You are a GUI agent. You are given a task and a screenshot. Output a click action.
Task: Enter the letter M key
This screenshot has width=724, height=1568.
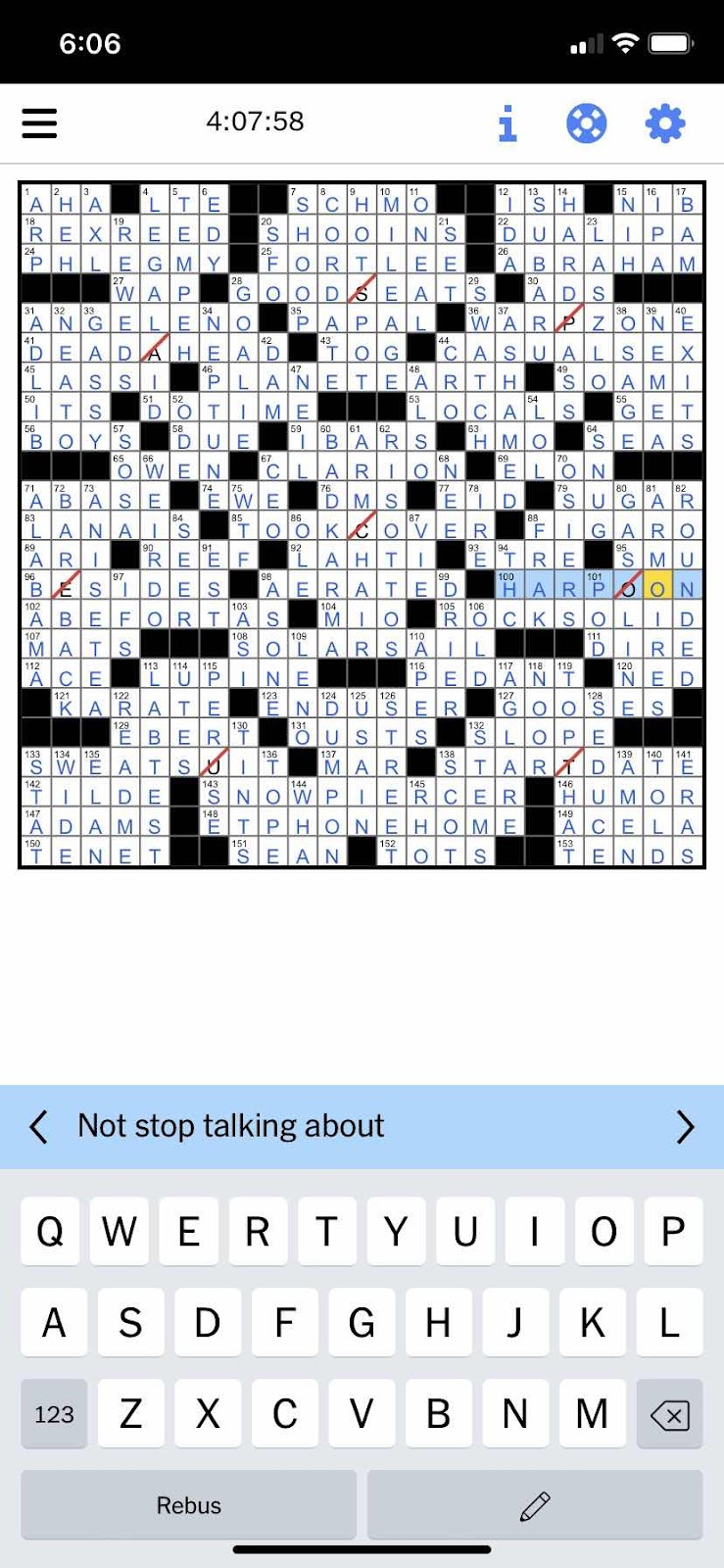point(592,1414)
